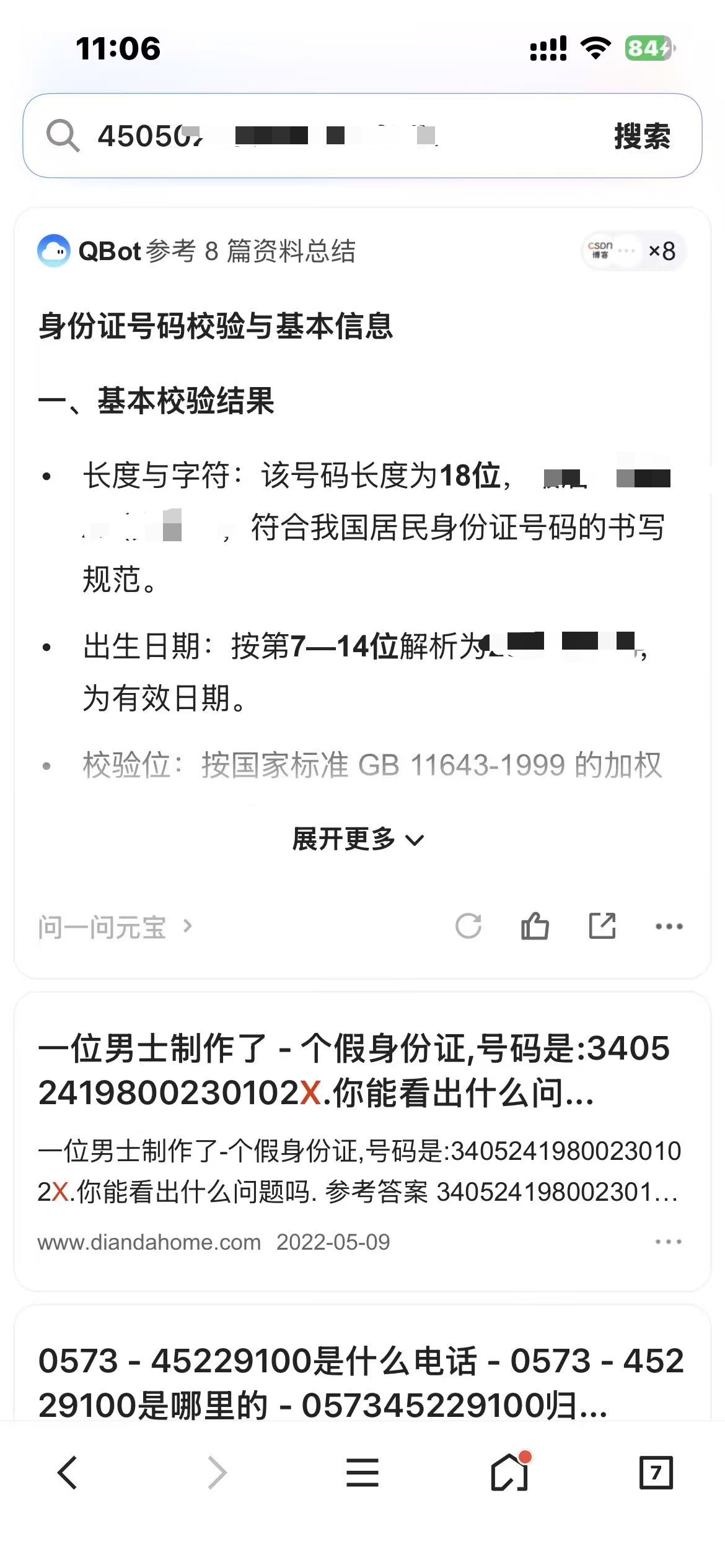Go back to the previous page

coord(68,1473)
